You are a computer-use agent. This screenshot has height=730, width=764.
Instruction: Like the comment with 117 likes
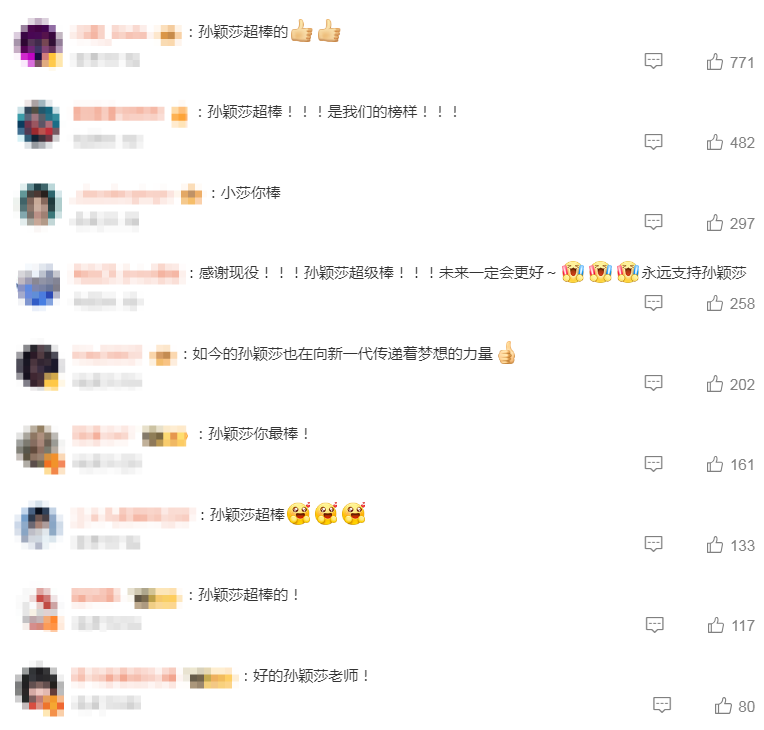coord(715,625)
